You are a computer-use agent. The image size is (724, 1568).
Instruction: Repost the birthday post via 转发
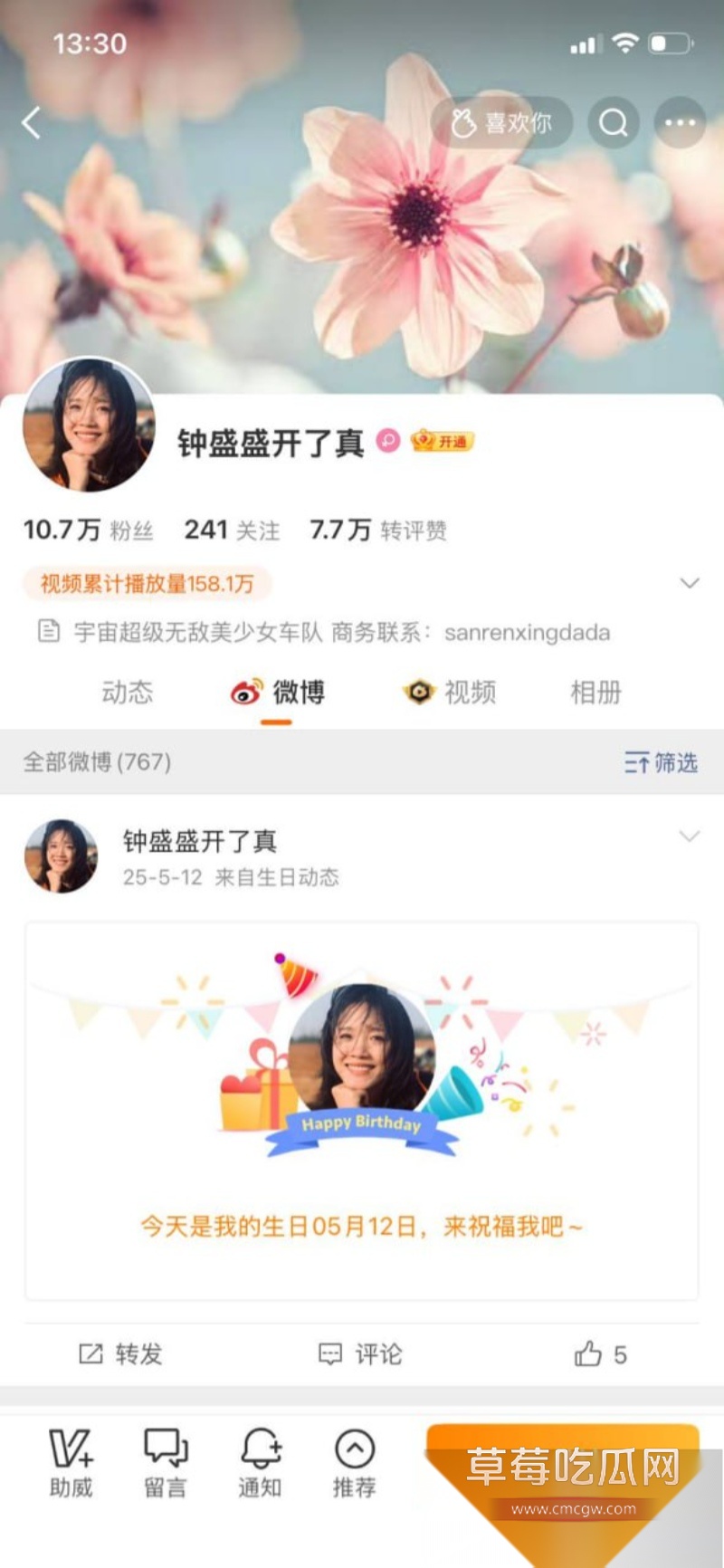(120, 1353)
